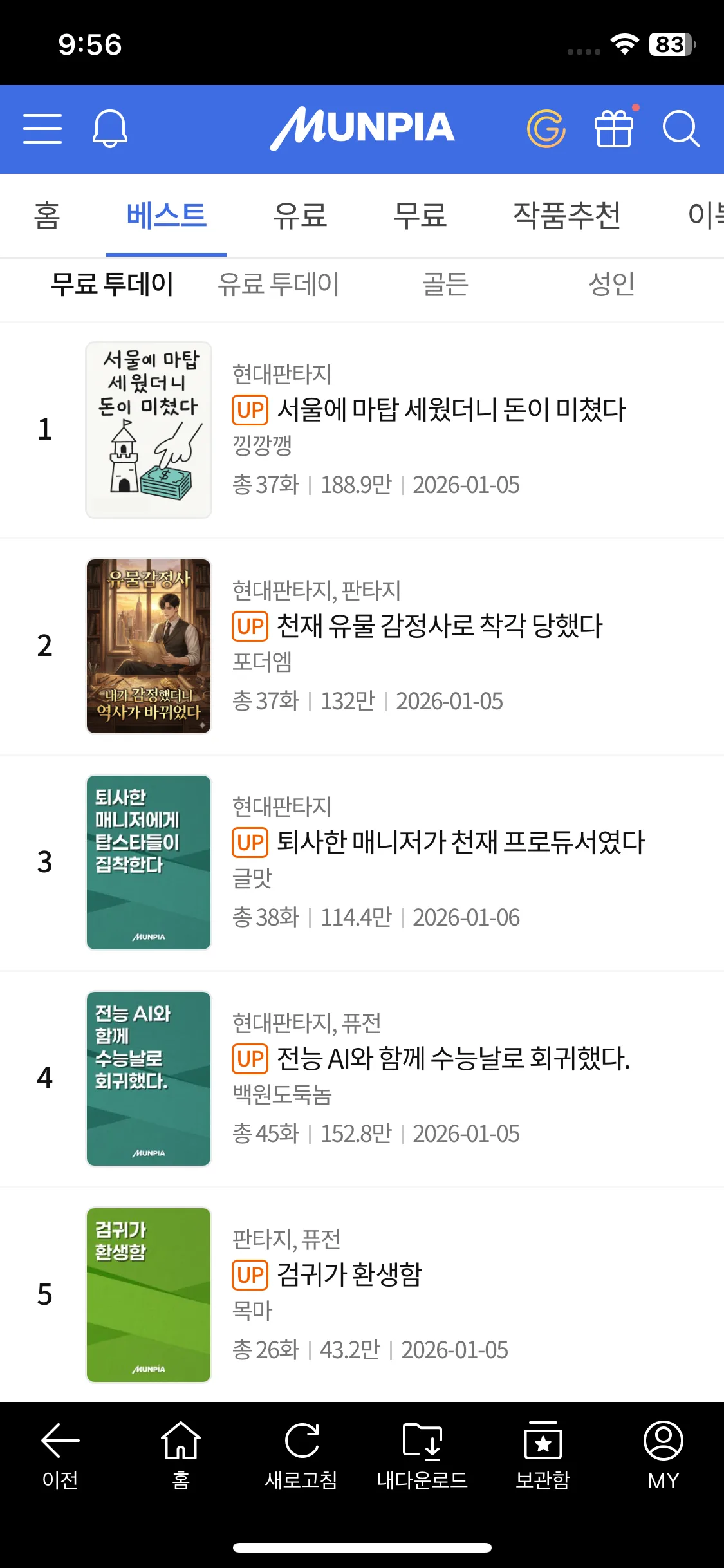Select the 성인 sub-tab

611,284
